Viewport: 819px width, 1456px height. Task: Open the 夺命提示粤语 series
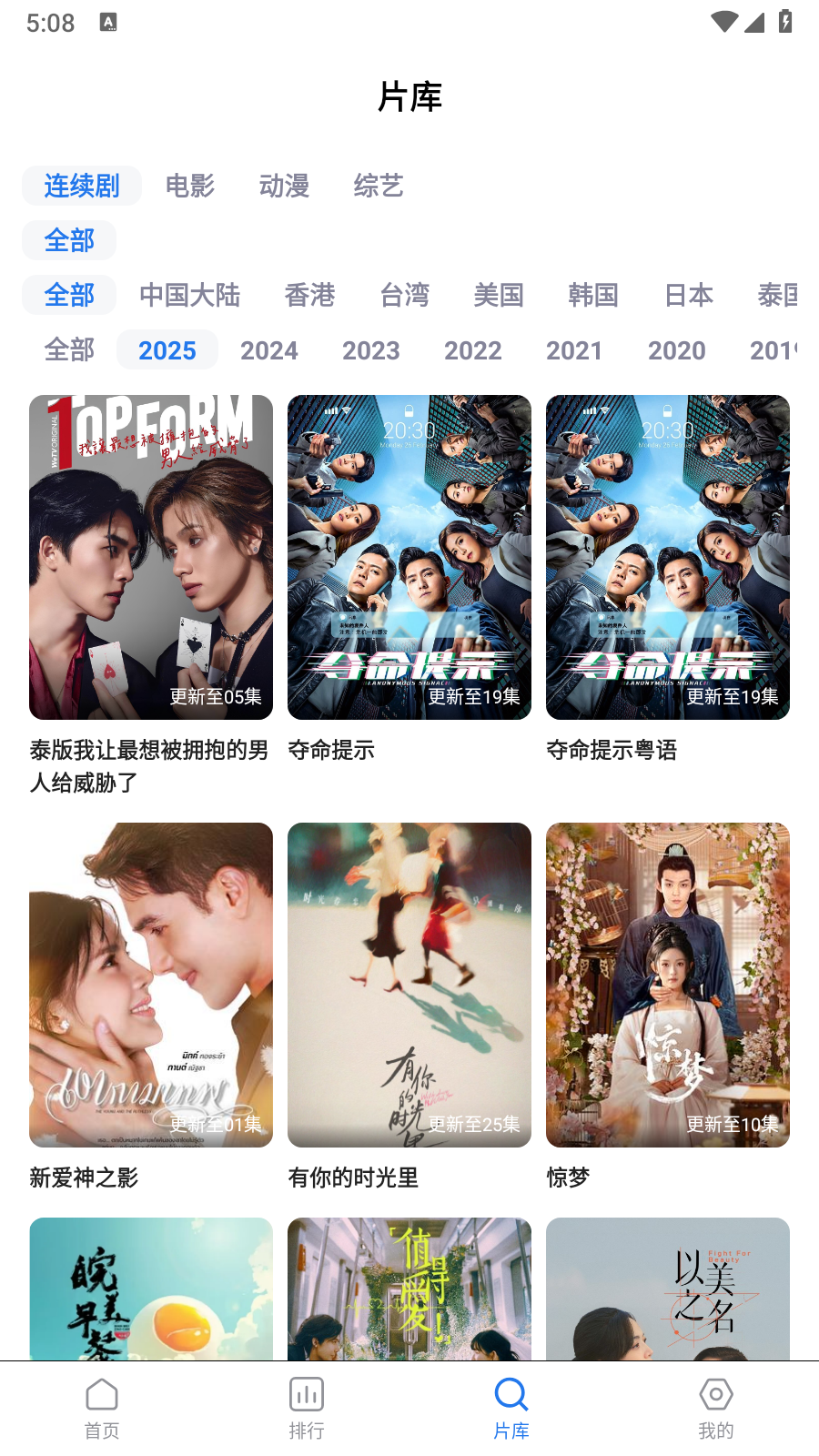(667, 557)
